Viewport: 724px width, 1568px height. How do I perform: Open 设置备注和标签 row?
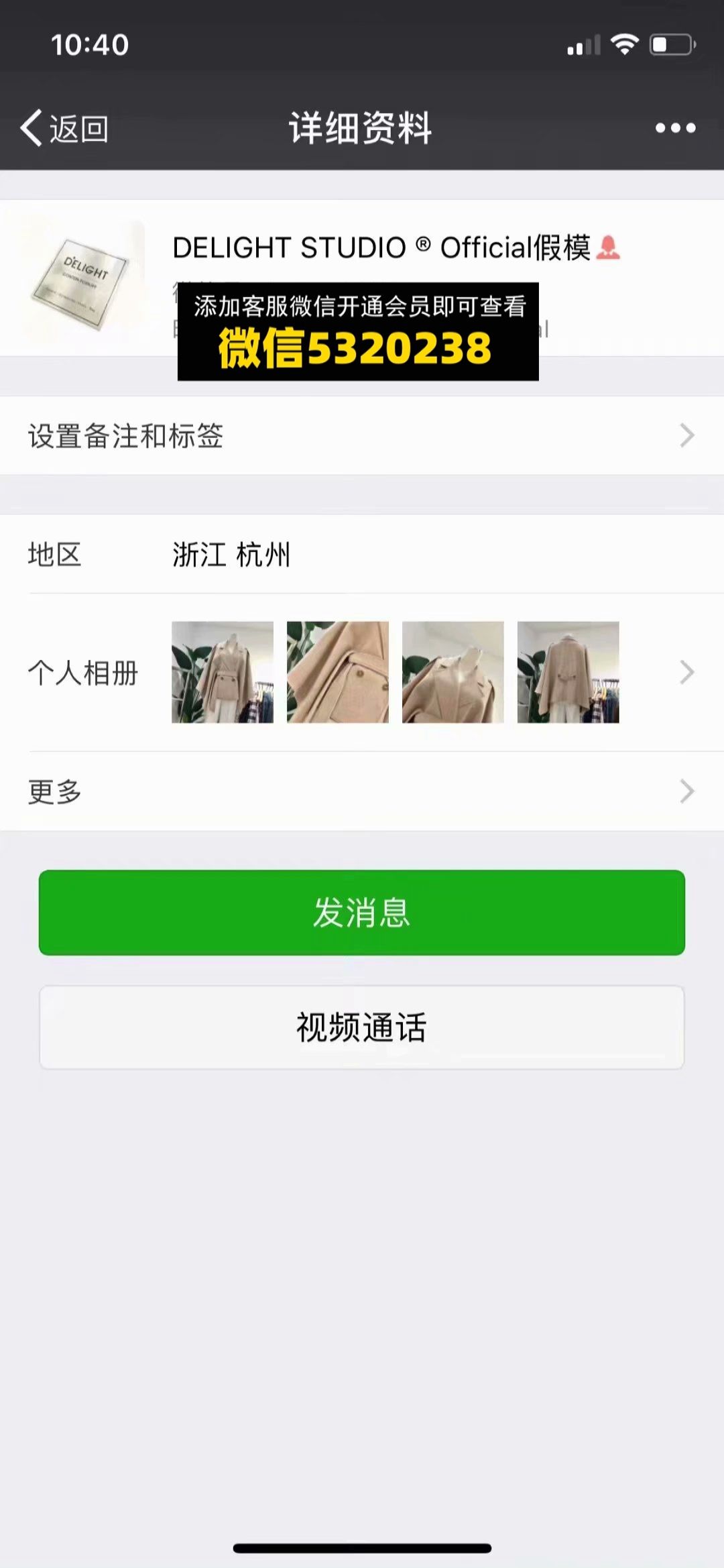(x=362, y=436)
